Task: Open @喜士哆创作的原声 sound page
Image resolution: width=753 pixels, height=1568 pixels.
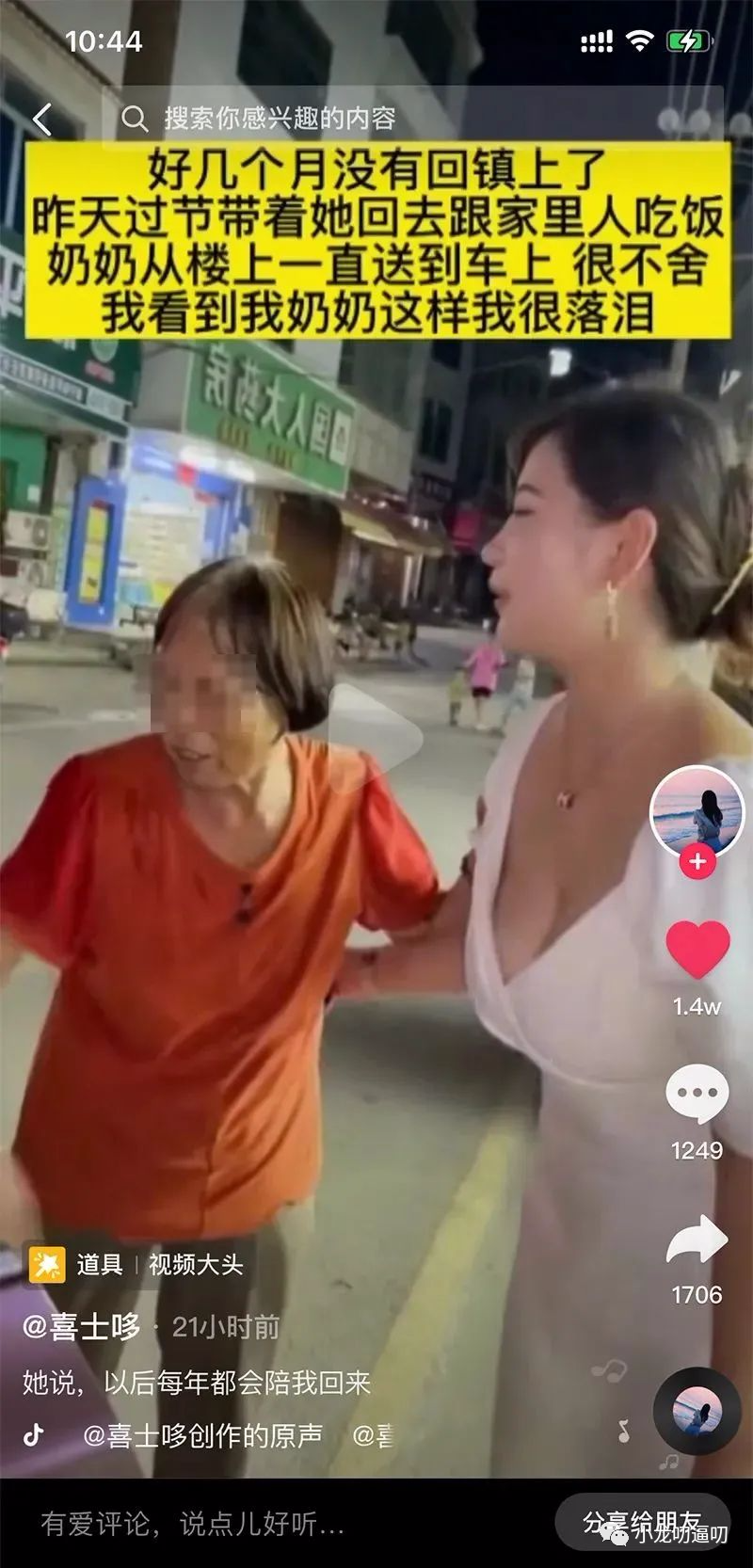Action: pyautogui.click(x=202, y=1435)
